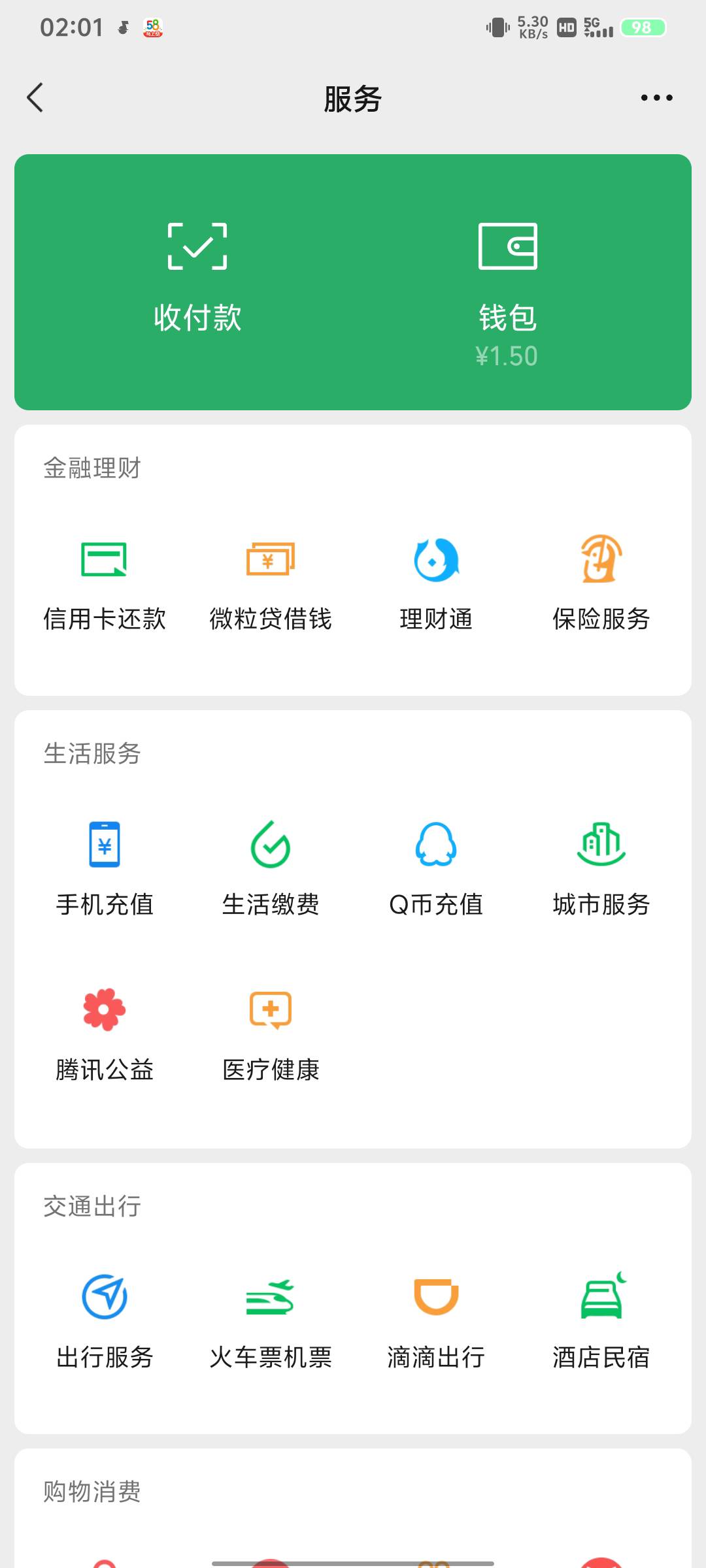Go back from the 服务 page
This screenshot has width=706, height=1568.
click(35, 98)
